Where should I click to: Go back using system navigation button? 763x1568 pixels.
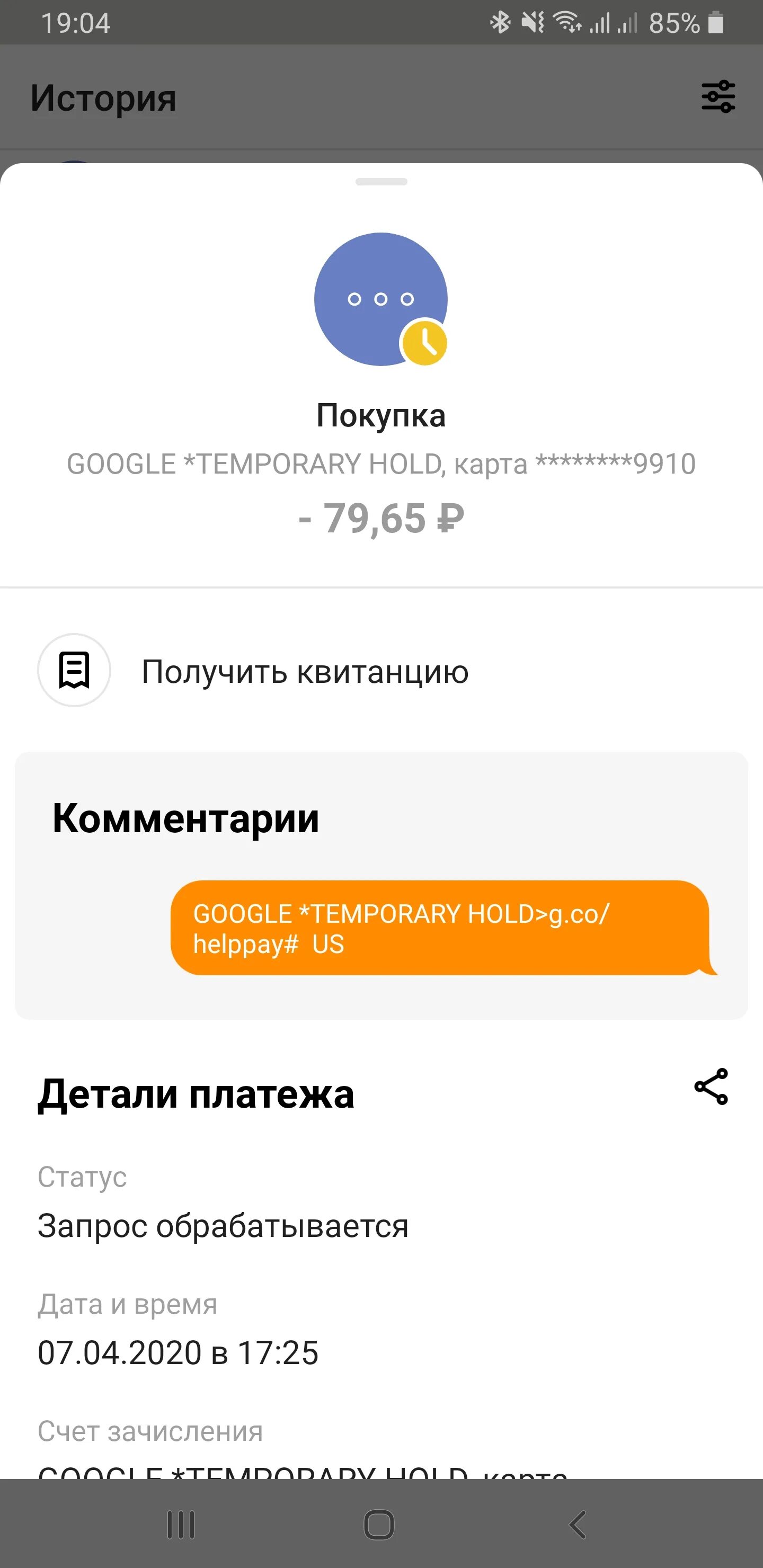[577, 1524]
